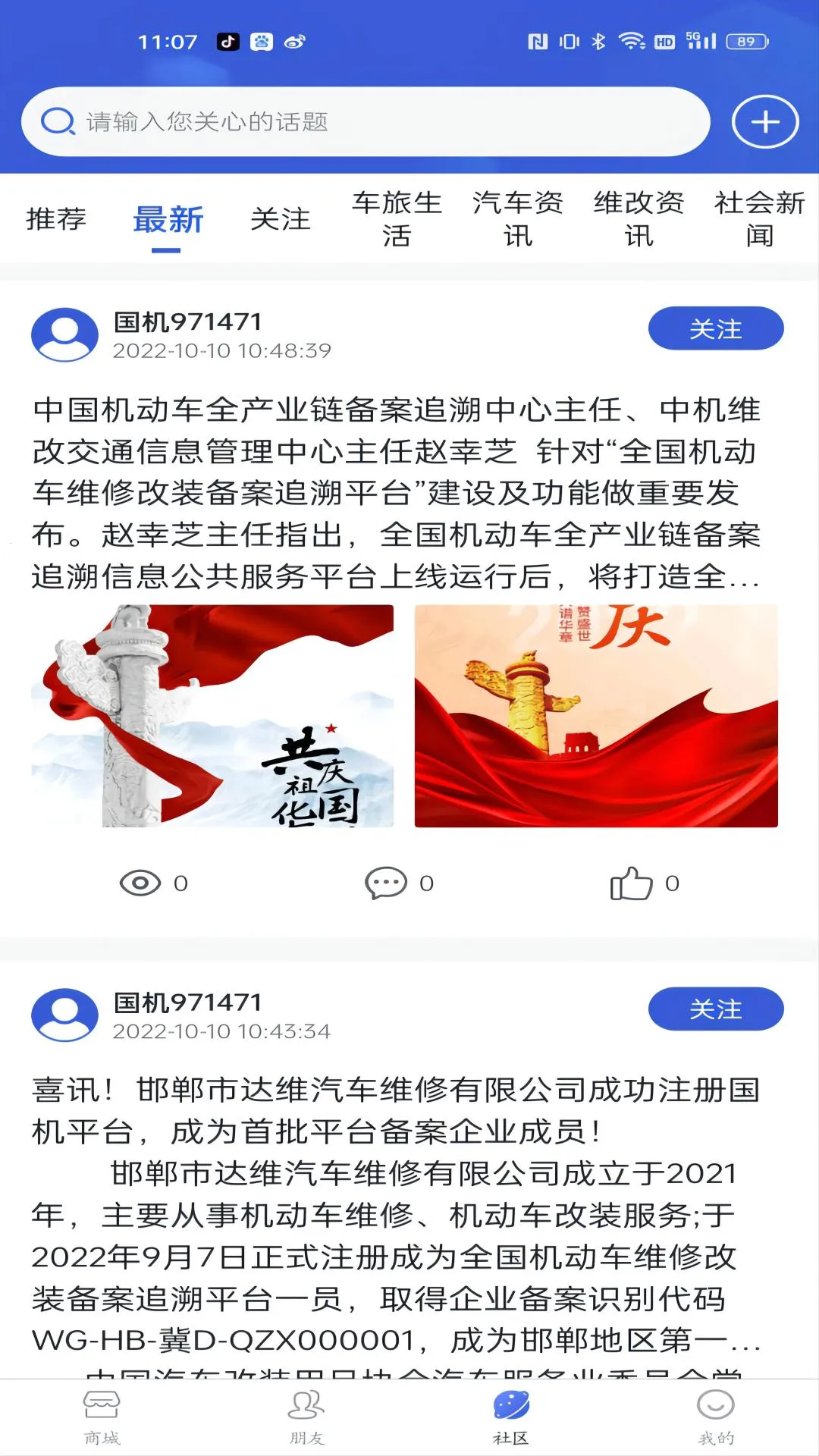Open the 汽车资讯 tab

[517, 219]
